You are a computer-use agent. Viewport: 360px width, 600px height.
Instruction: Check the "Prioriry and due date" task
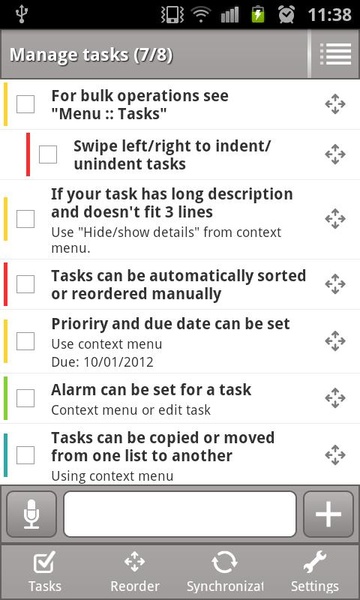coord(25,341)
